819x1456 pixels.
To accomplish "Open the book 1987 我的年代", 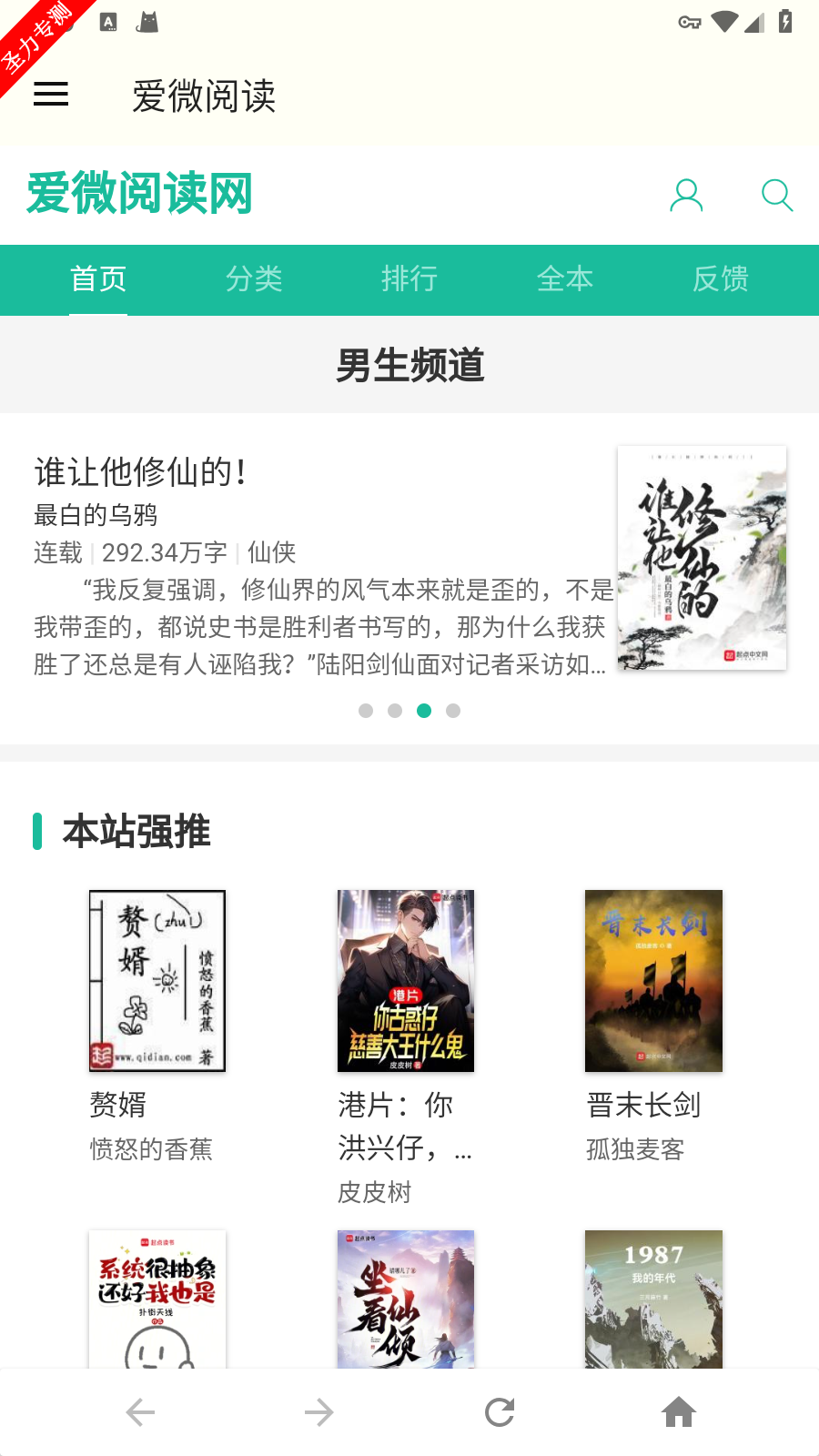I will pyautogui.click(x=653, y=1299).
